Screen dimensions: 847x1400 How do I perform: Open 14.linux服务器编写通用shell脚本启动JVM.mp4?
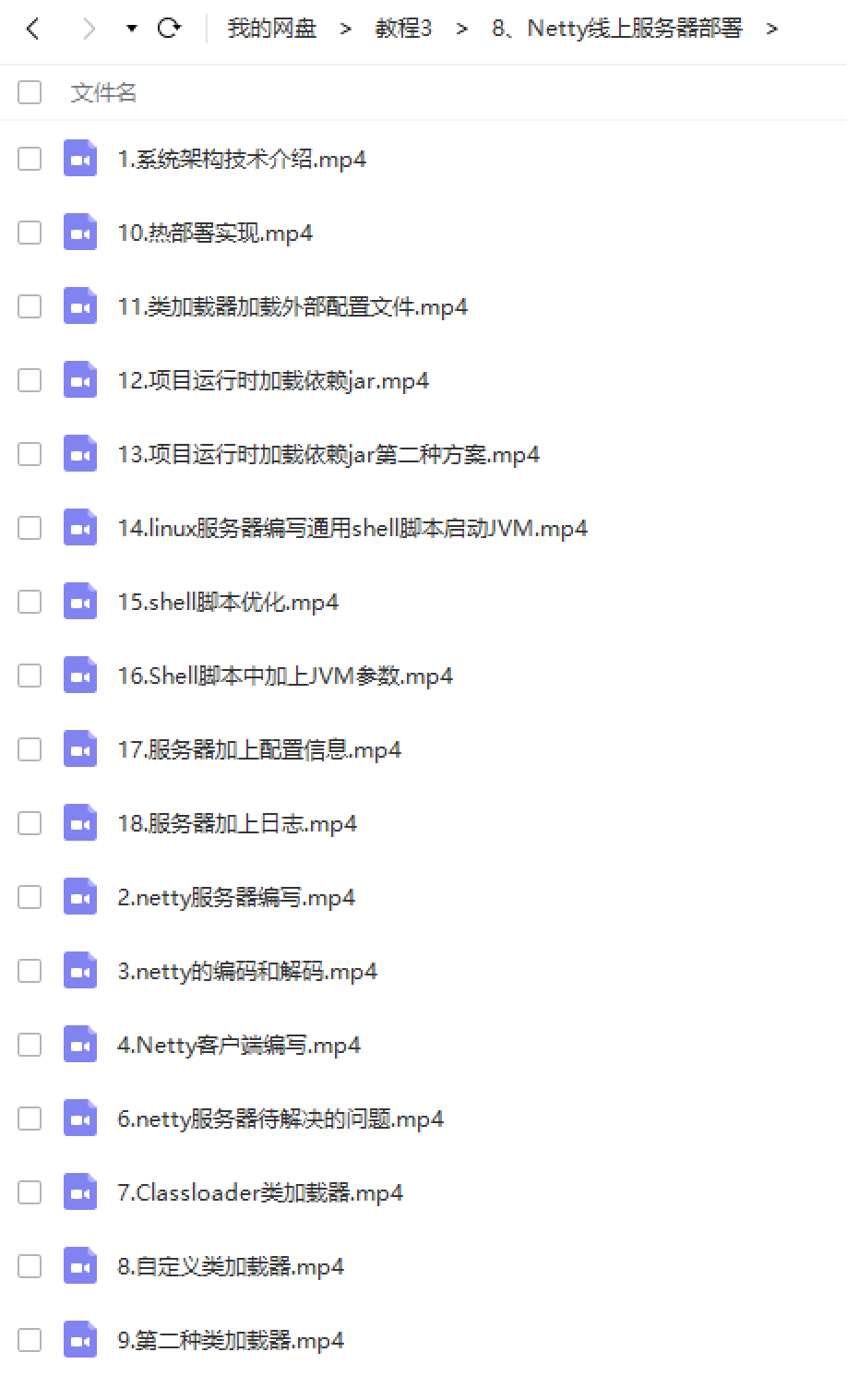pyautogui.click(x=352, y=528)
